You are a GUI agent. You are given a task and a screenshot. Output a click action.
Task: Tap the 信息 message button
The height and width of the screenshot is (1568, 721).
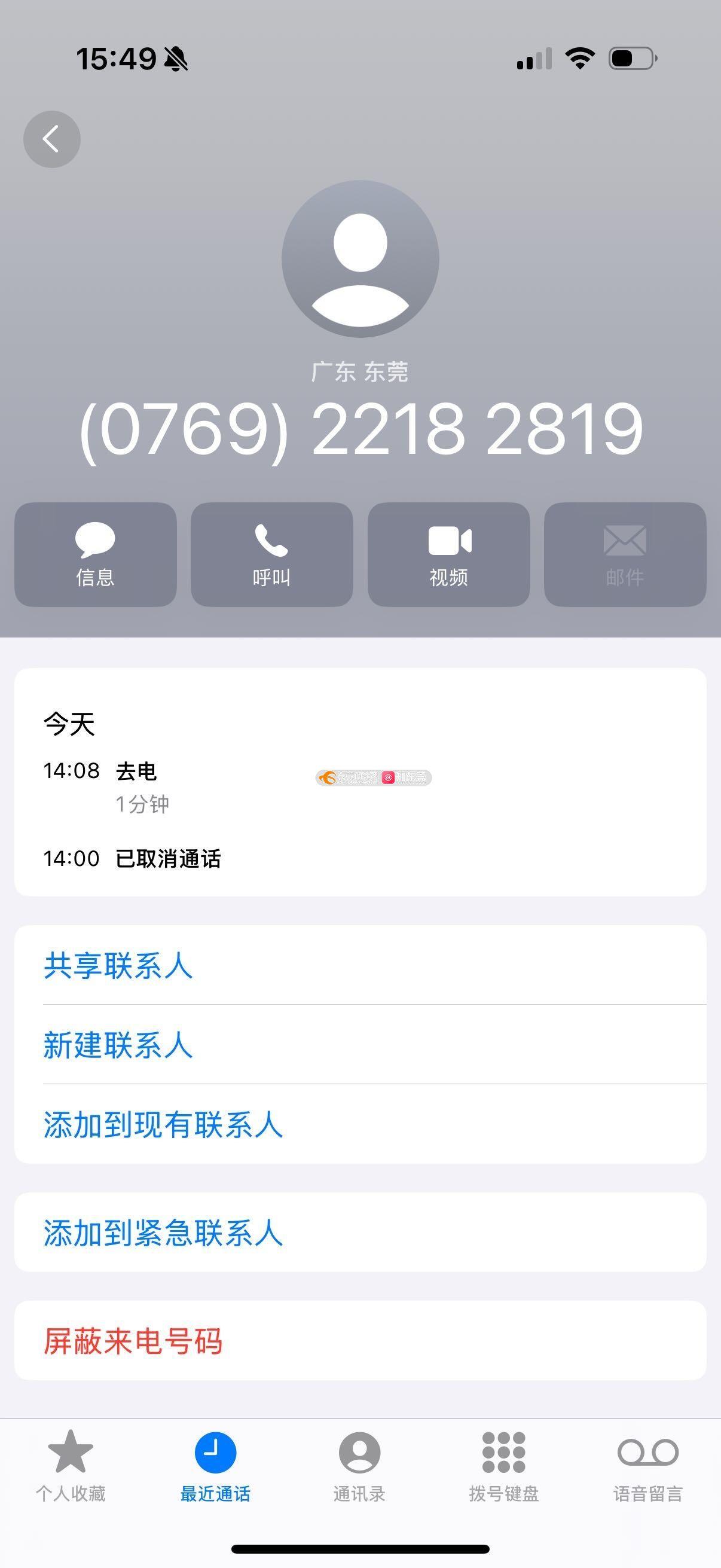point(96,554)
